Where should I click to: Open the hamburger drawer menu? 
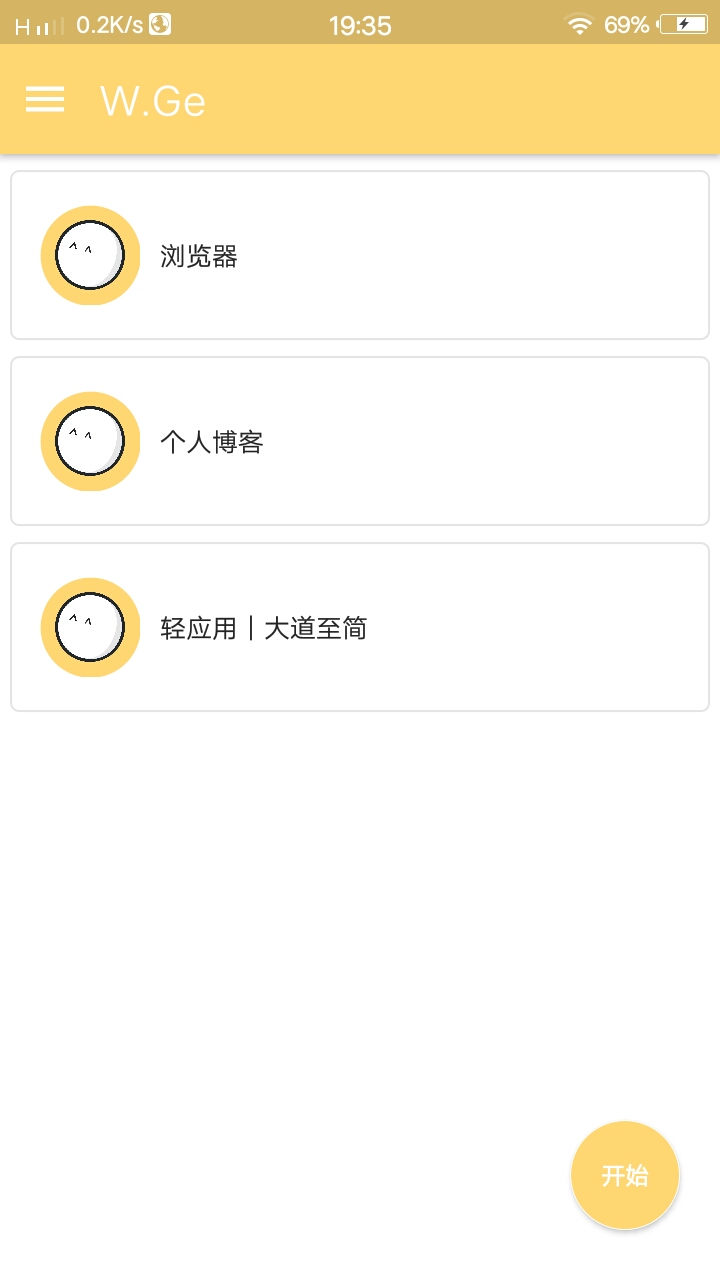click(45, 100)
